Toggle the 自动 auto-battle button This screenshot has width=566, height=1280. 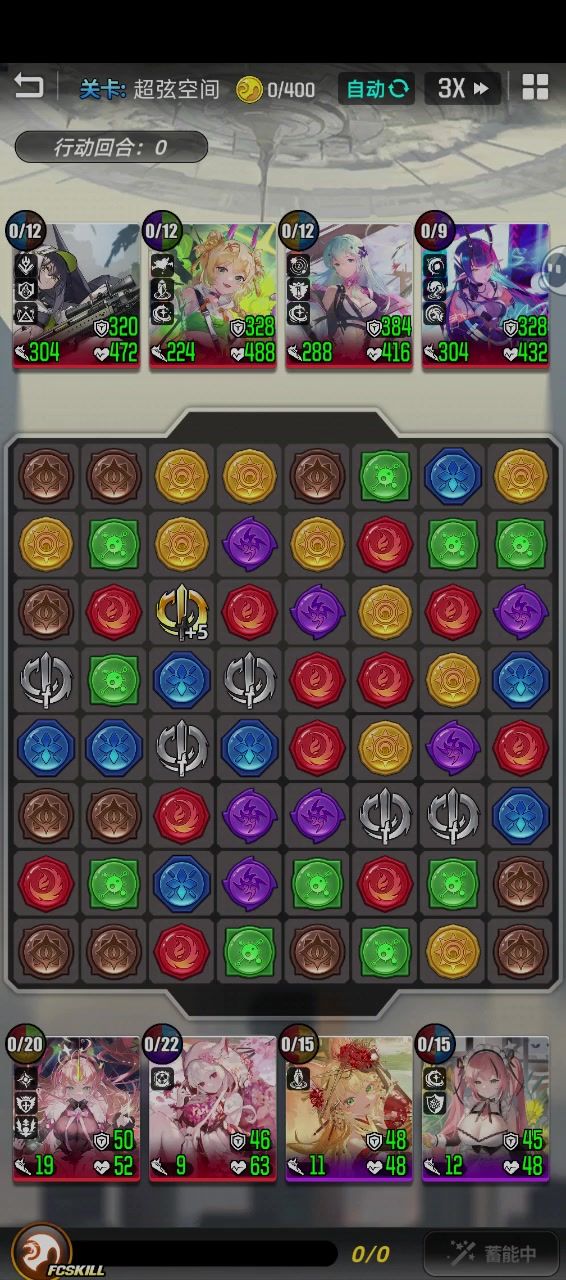(x=377, y=89)
